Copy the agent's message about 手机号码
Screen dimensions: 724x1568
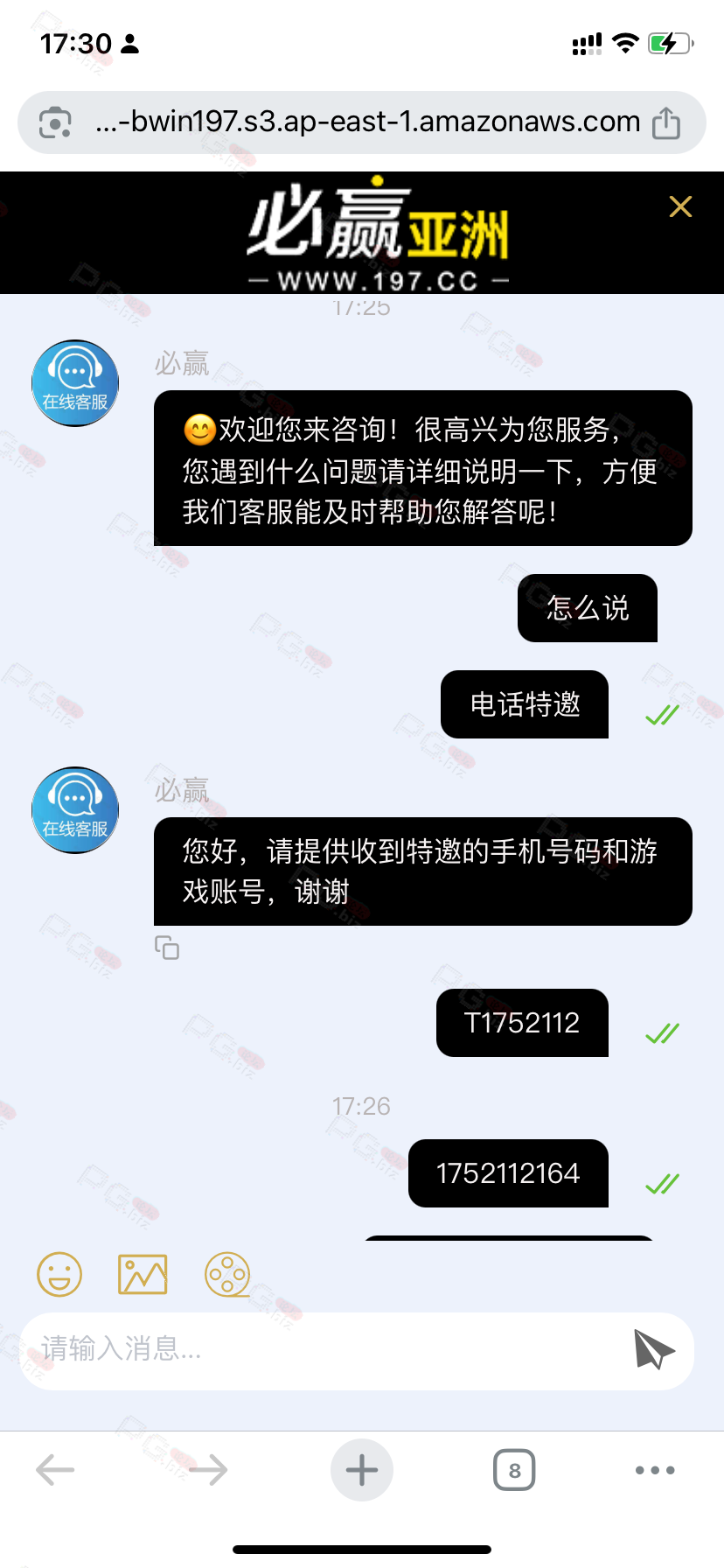[167, 948]
